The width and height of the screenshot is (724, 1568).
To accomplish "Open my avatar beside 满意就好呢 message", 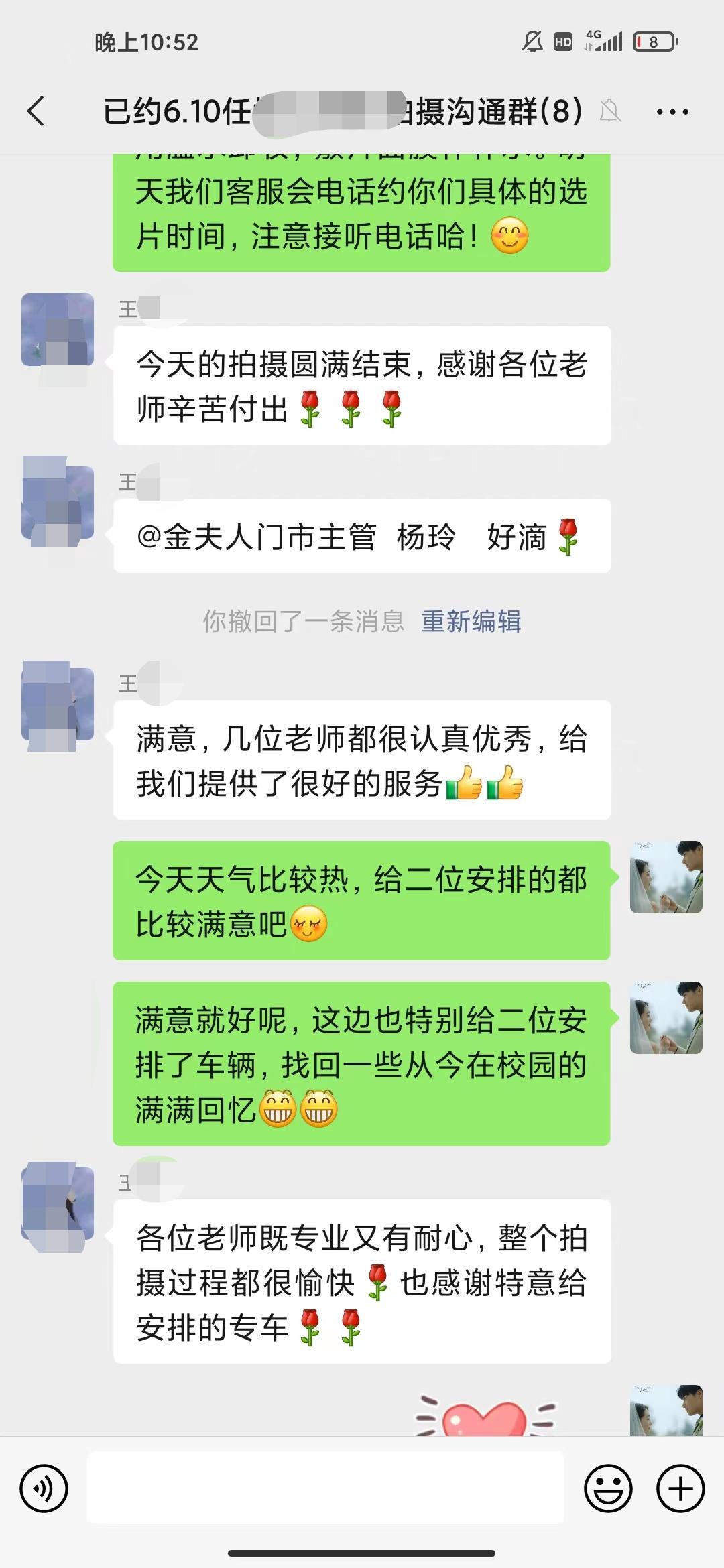I will pos(666,1017).
